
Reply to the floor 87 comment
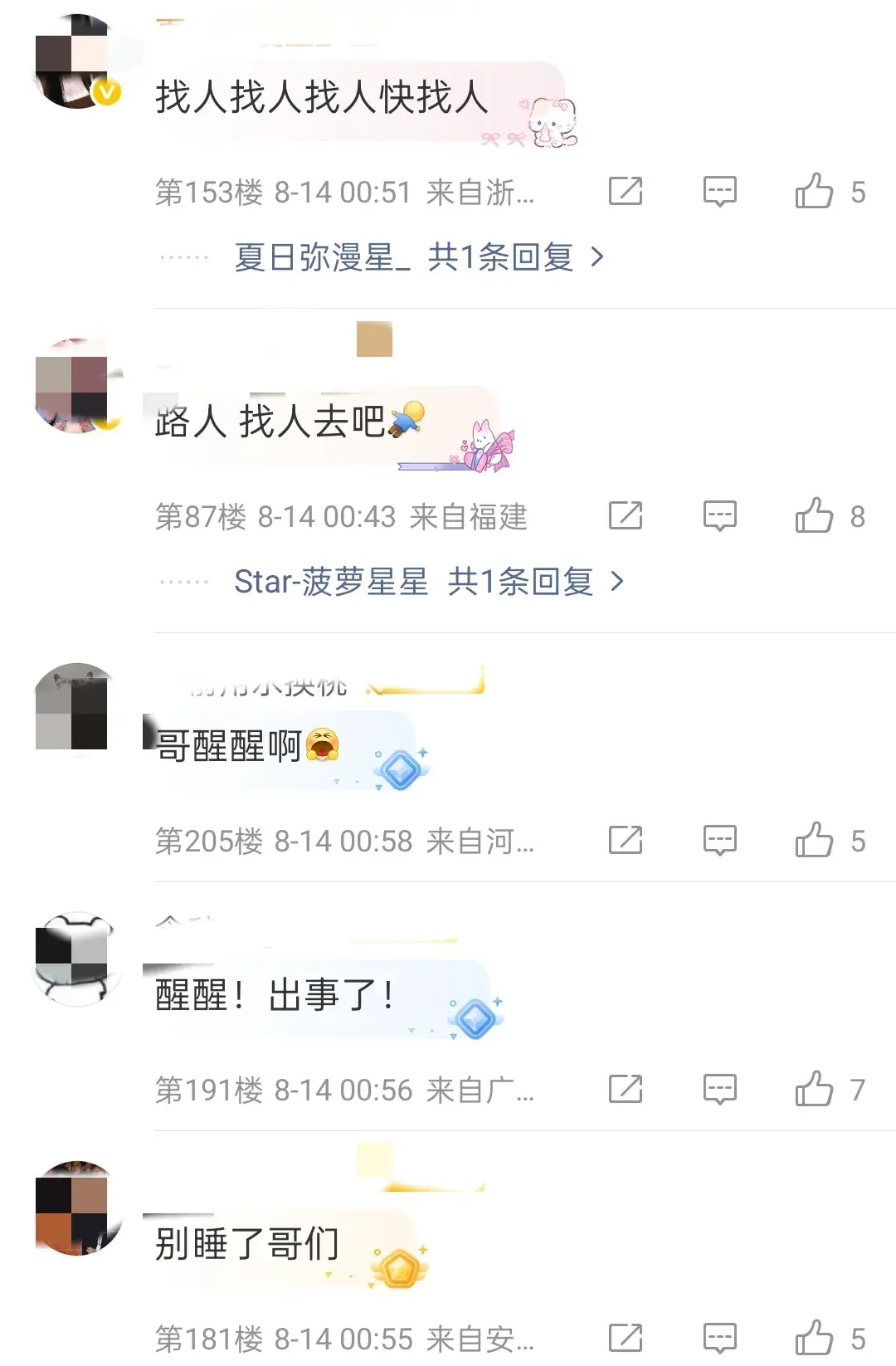point(719,516)
